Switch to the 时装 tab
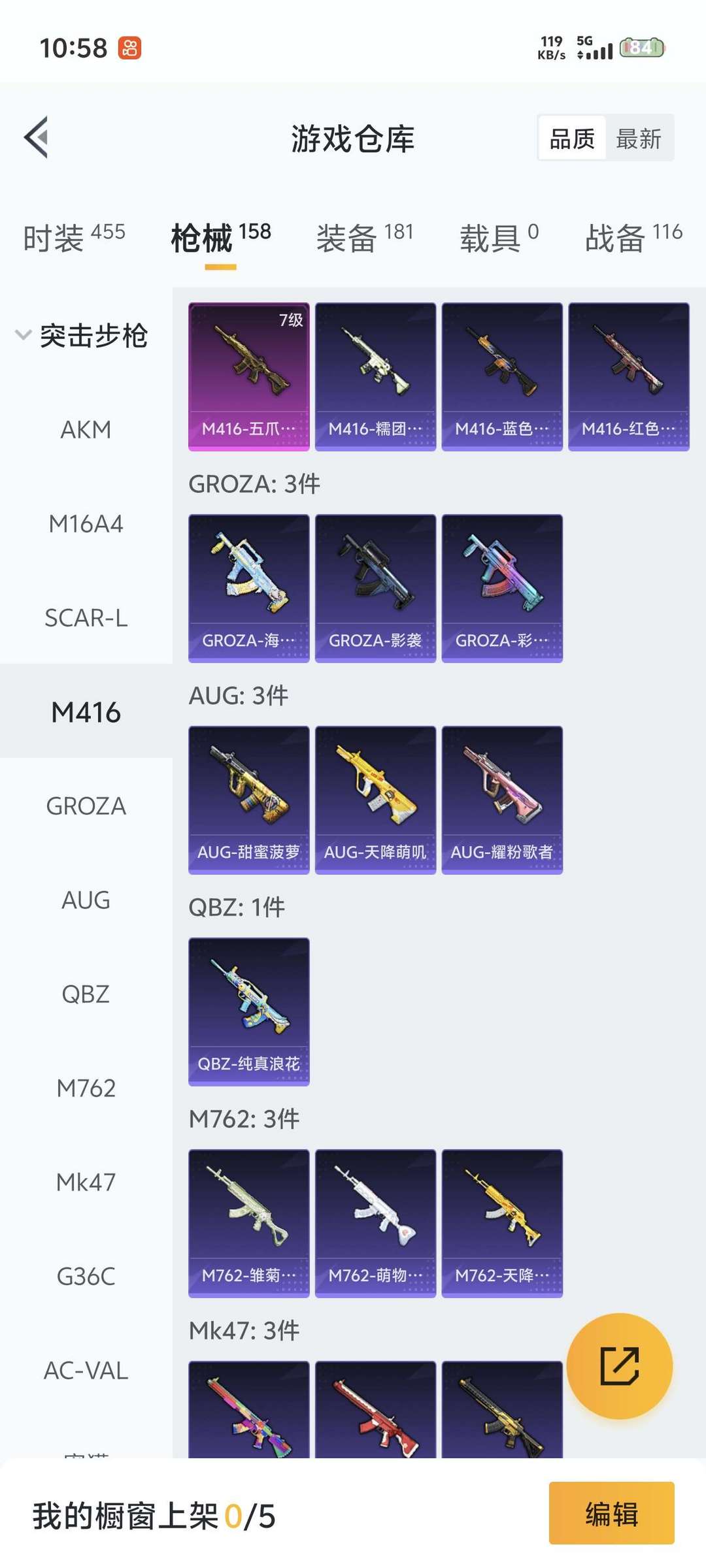Image resolution: width=706 pixels, height=1568 pixels. click(74, 237)
